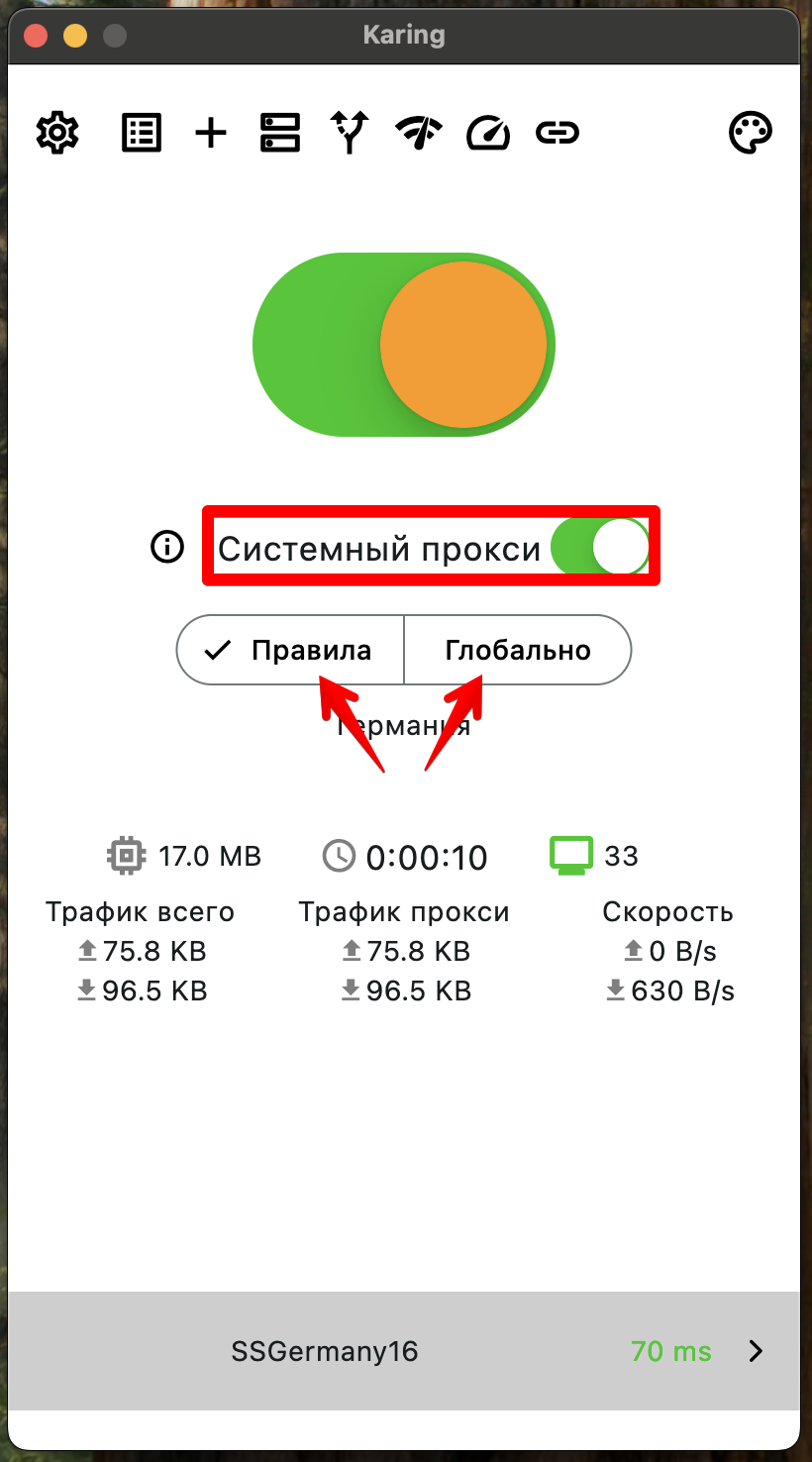Disable the Системный прокси toggle

(599, 547)
